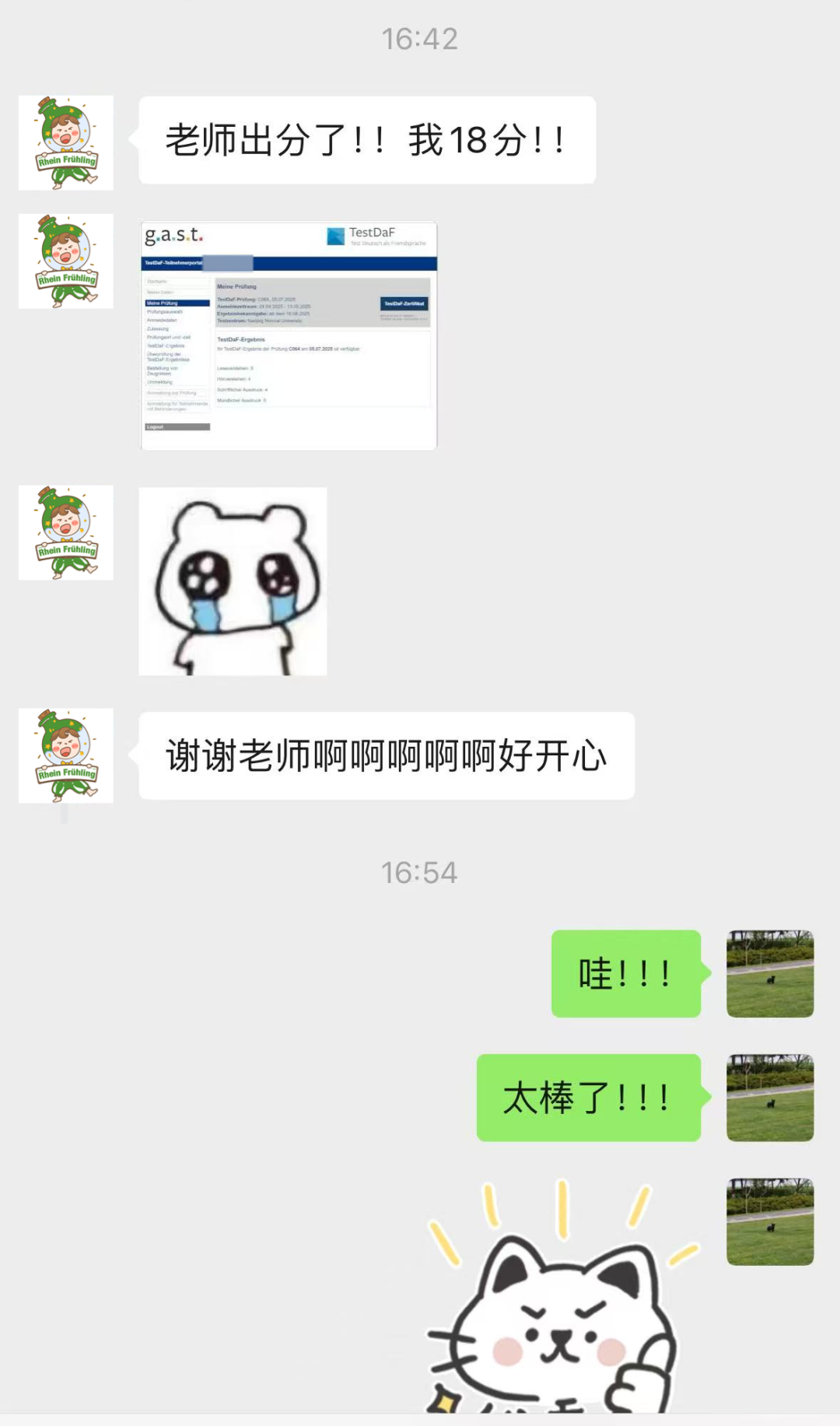Open my avatar beside the 哇!!! message
Screen dimensions: 840x1426
[x=769, y=973]
